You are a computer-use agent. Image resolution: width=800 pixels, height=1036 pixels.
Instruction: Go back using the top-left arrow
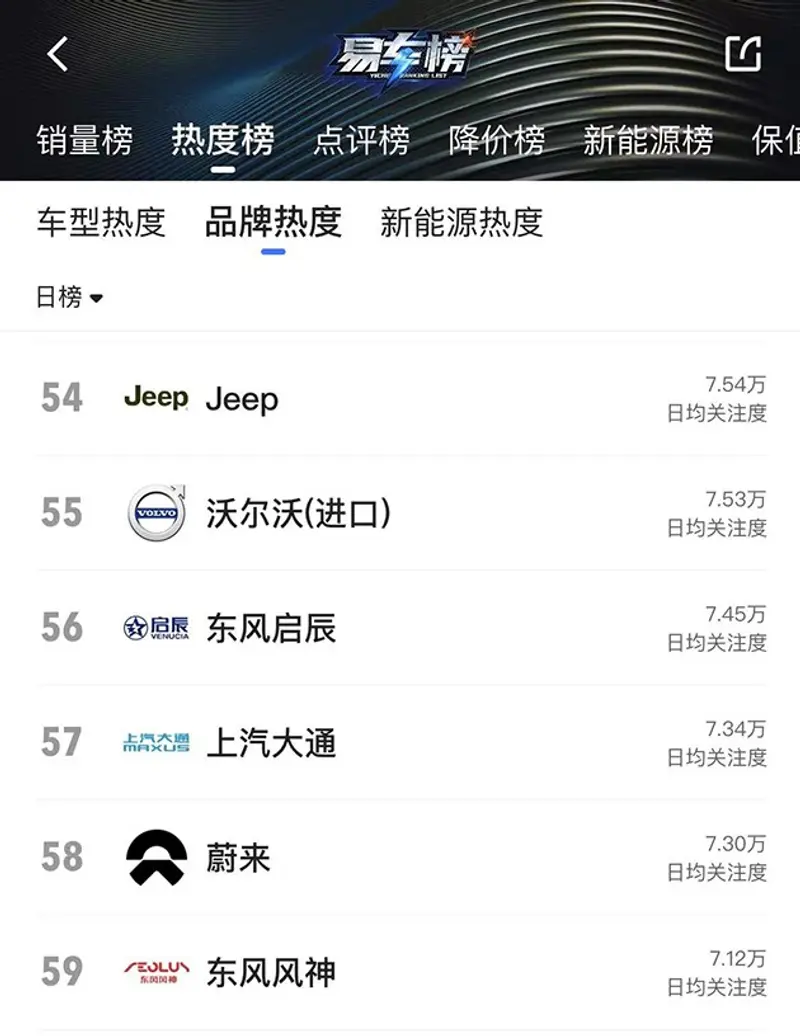(58, 54)
